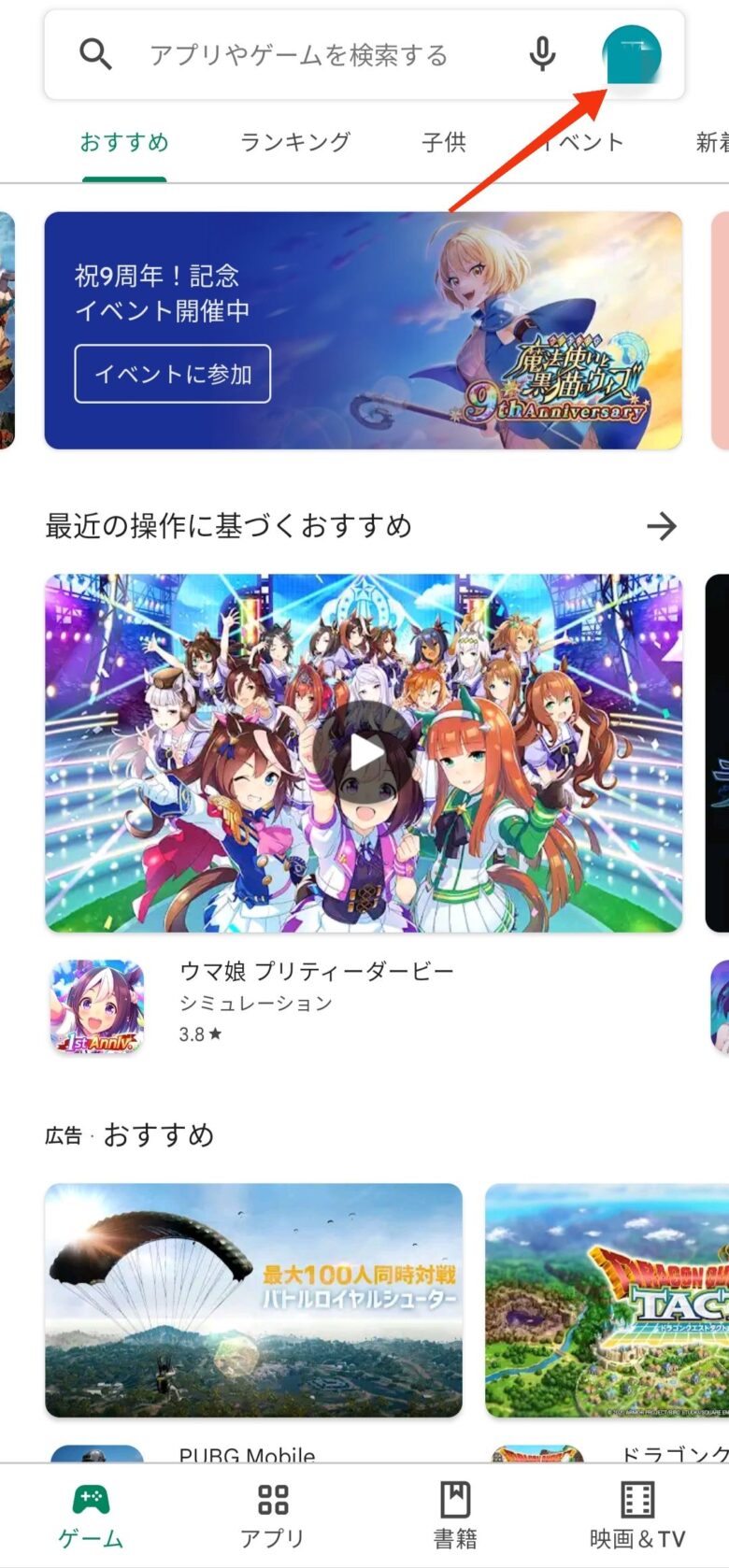Start voice search with the microphone
The height and width of the screenshot is (1568, 729).
tap(542, 55)
